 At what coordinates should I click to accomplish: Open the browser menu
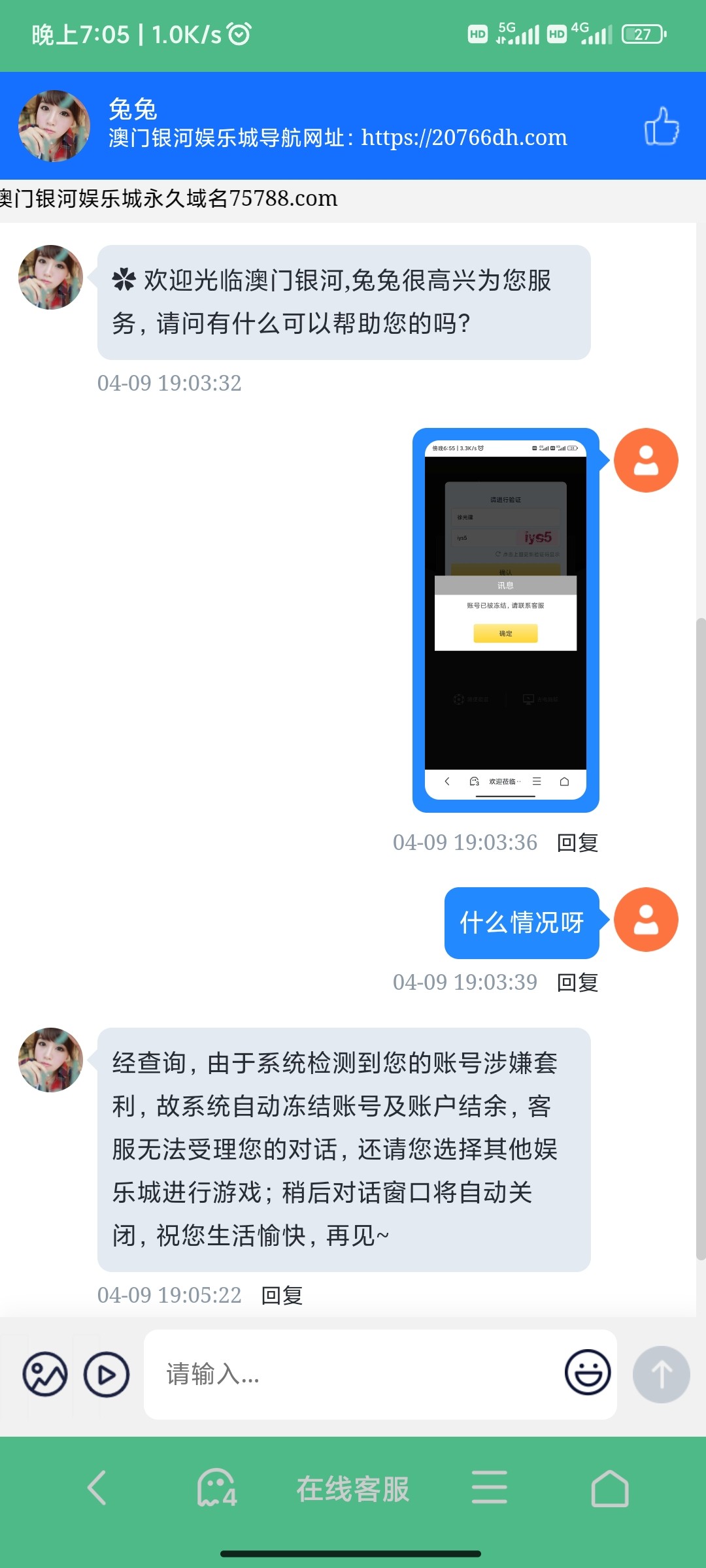click(x=489, y=1488)
